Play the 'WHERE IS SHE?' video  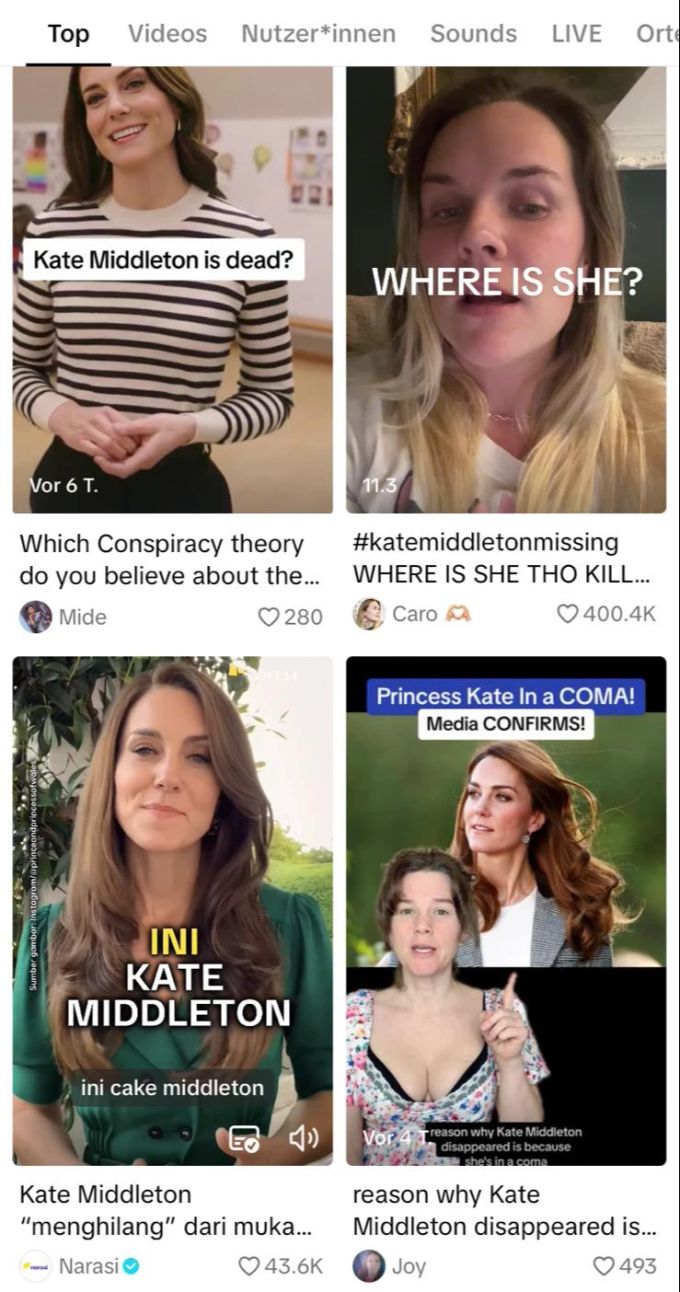[506, 290]
